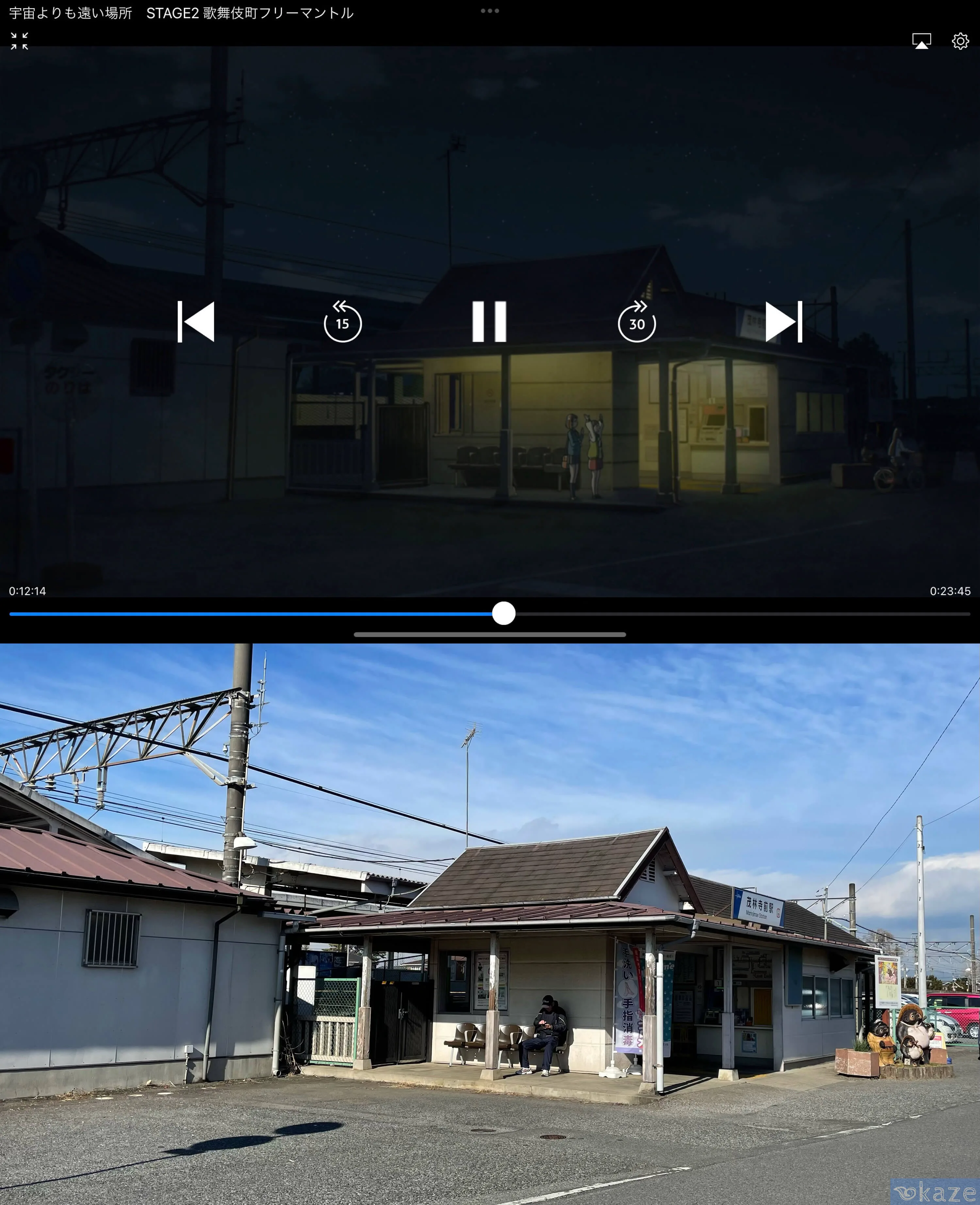Open AirPlay screen casting
Viewport: 980px width, 1205px height.
pyautogui.click(x=921, y=41)
